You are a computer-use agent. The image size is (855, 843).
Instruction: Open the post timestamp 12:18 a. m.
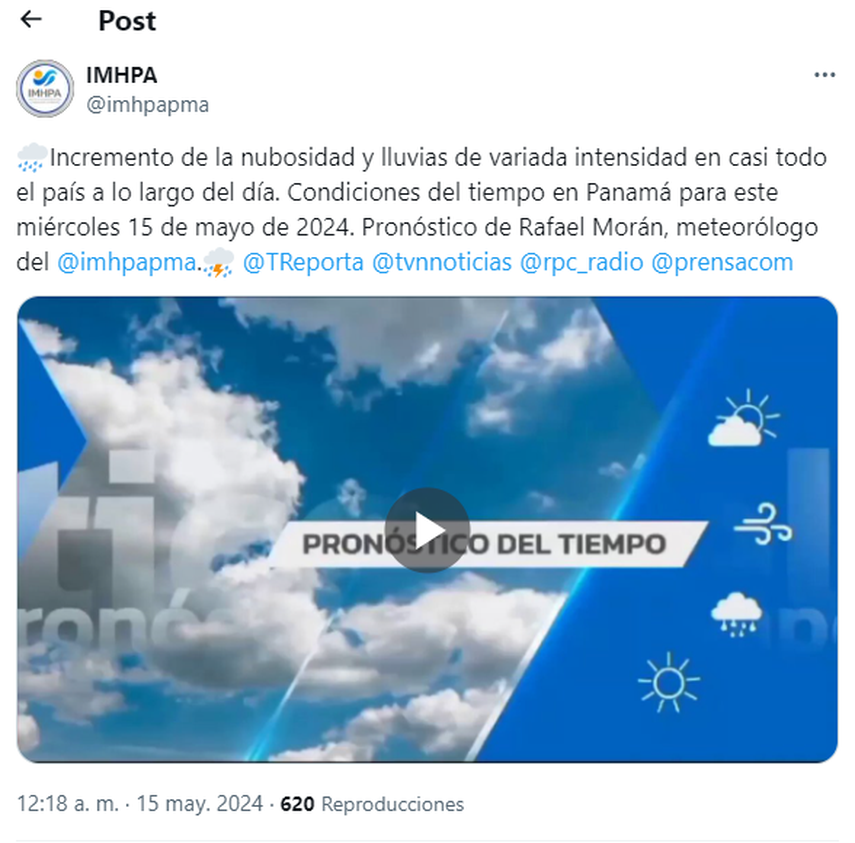[140, 804]
